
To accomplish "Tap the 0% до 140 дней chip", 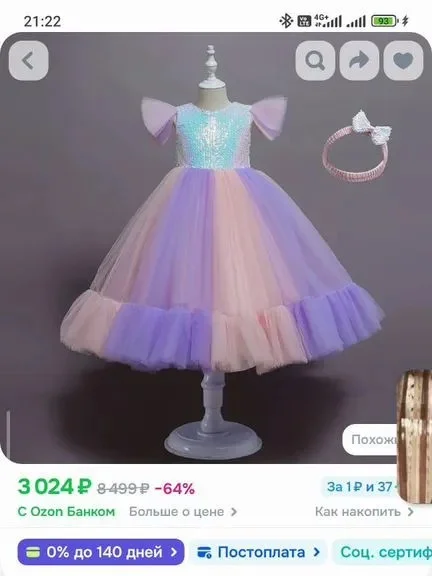I will [101, 552].
